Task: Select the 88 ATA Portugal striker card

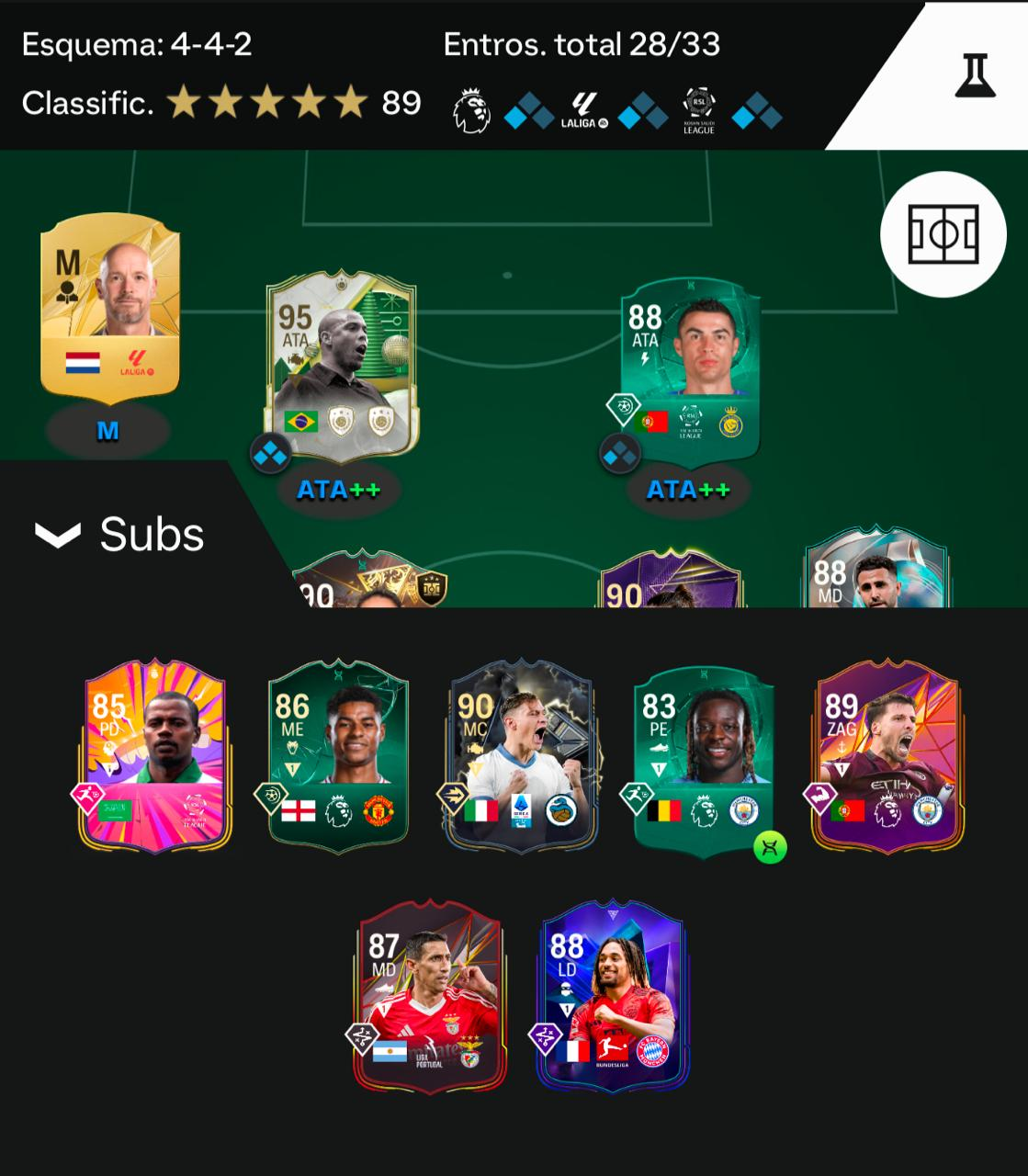Action: [x=690, y=367]
